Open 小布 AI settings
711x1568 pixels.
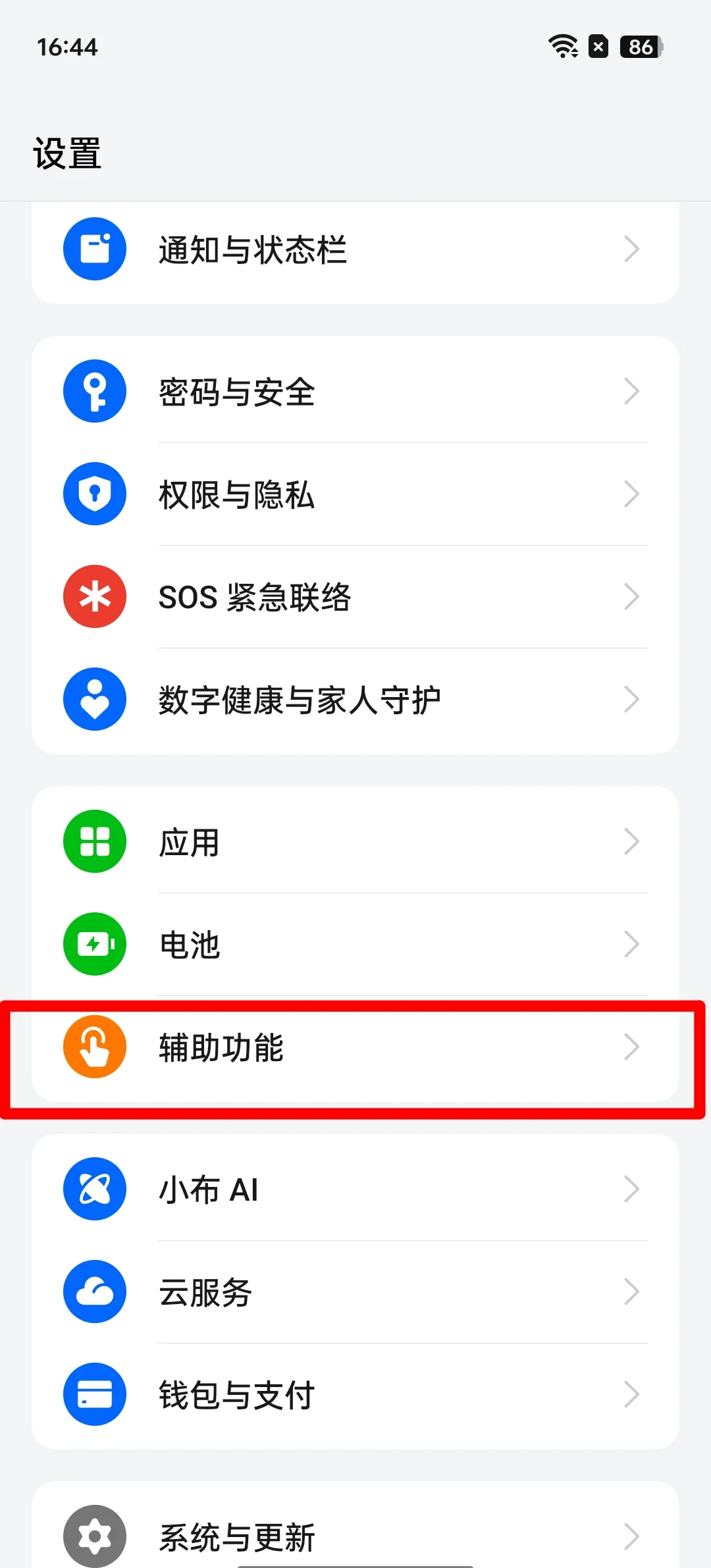click(x=355, y=1189)
